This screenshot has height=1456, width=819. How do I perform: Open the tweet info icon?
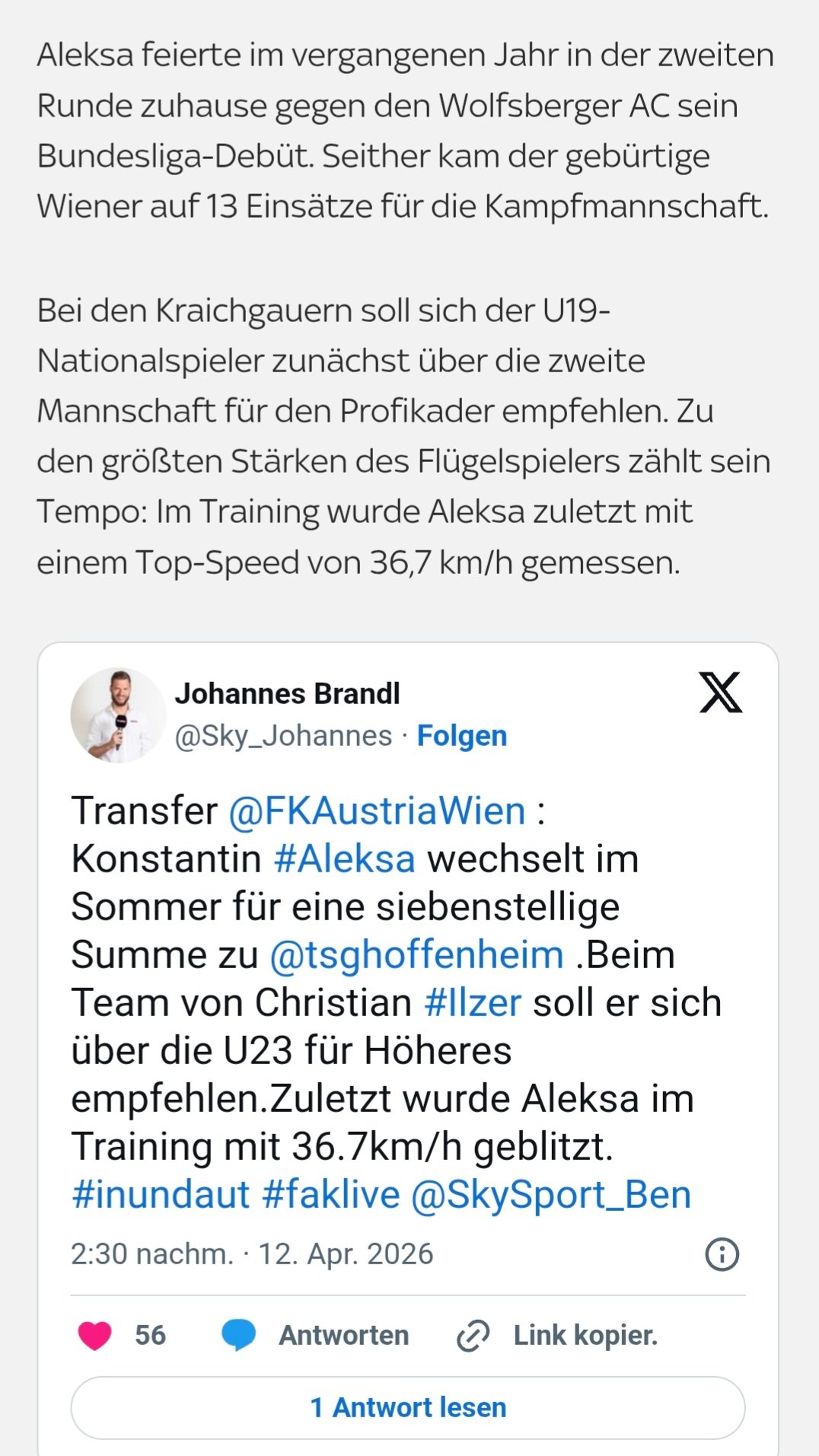722,1254
